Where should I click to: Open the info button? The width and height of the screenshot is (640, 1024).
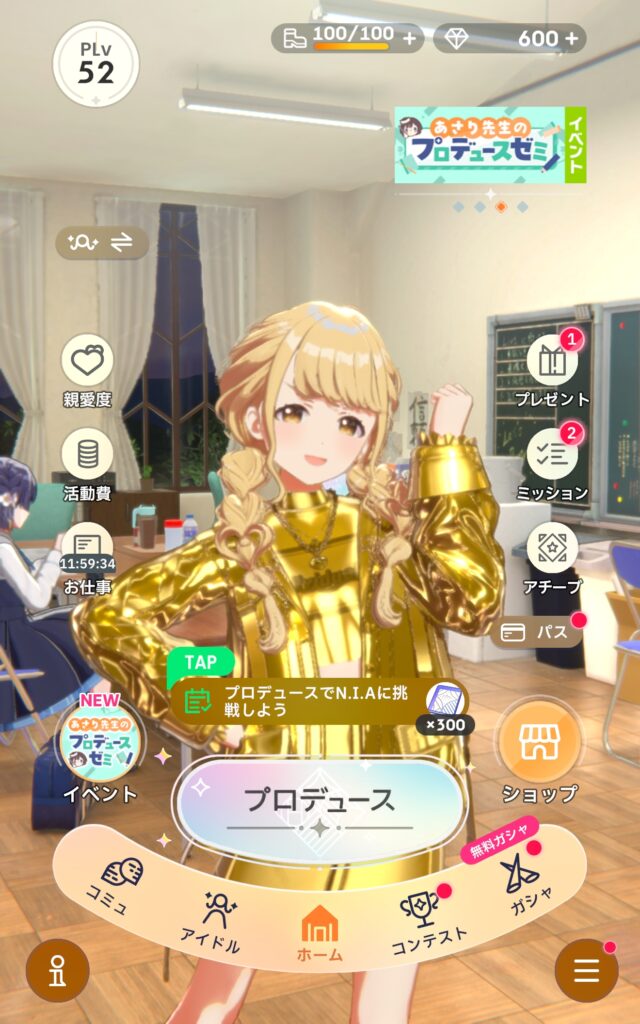coord(57,970)
